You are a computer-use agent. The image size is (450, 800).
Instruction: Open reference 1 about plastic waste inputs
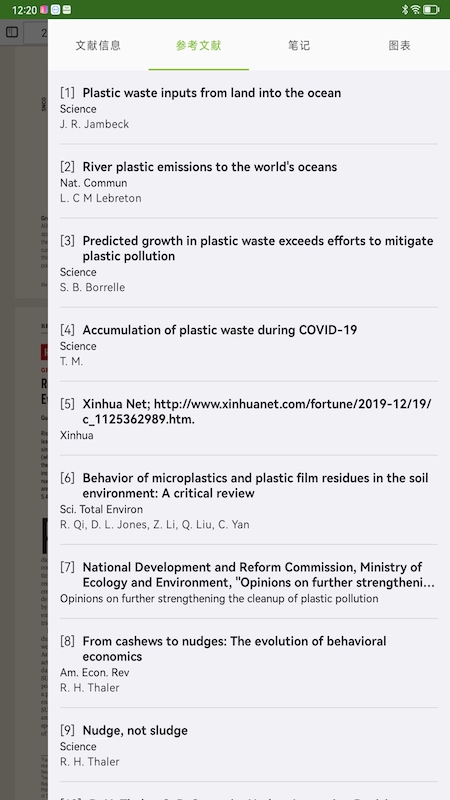249,108
